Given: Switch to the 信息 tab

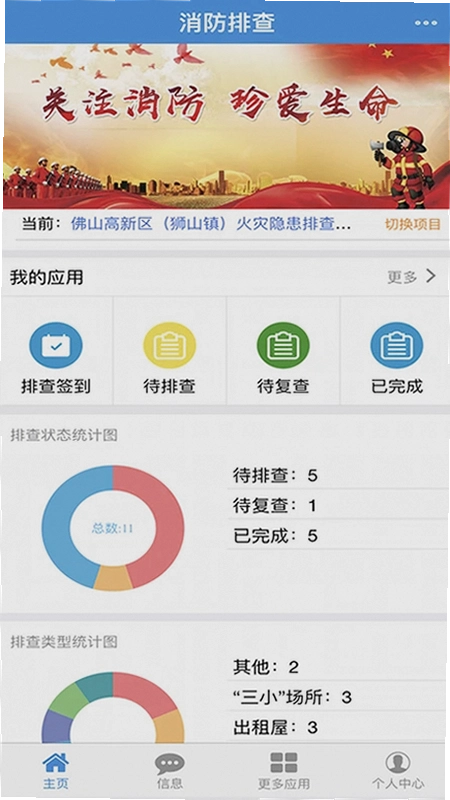Looking at the screenshot, I should pos(170,770).
